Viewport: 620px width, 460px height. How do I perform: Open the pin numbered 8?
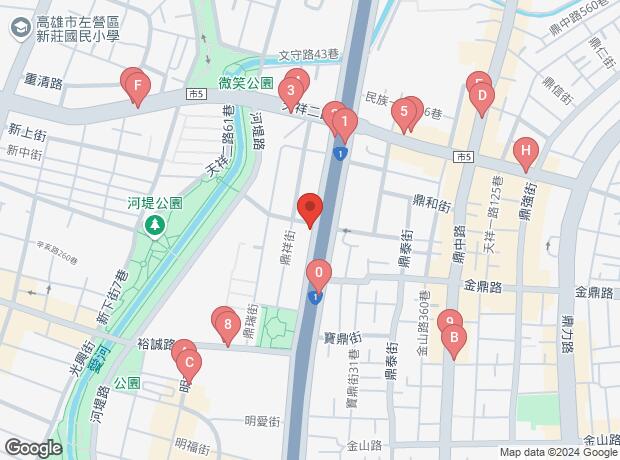pyautogui.click(x=229, y=325)
